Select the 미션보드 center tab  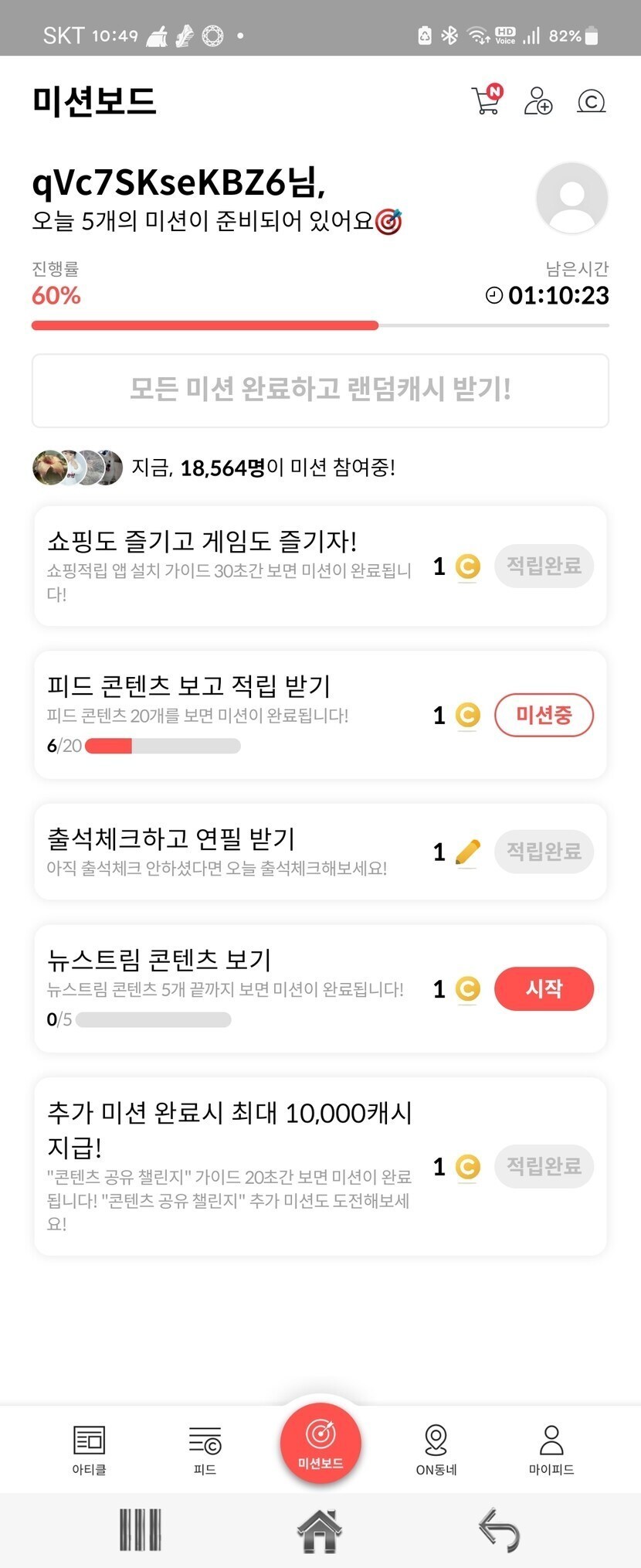pos(320,1444)
